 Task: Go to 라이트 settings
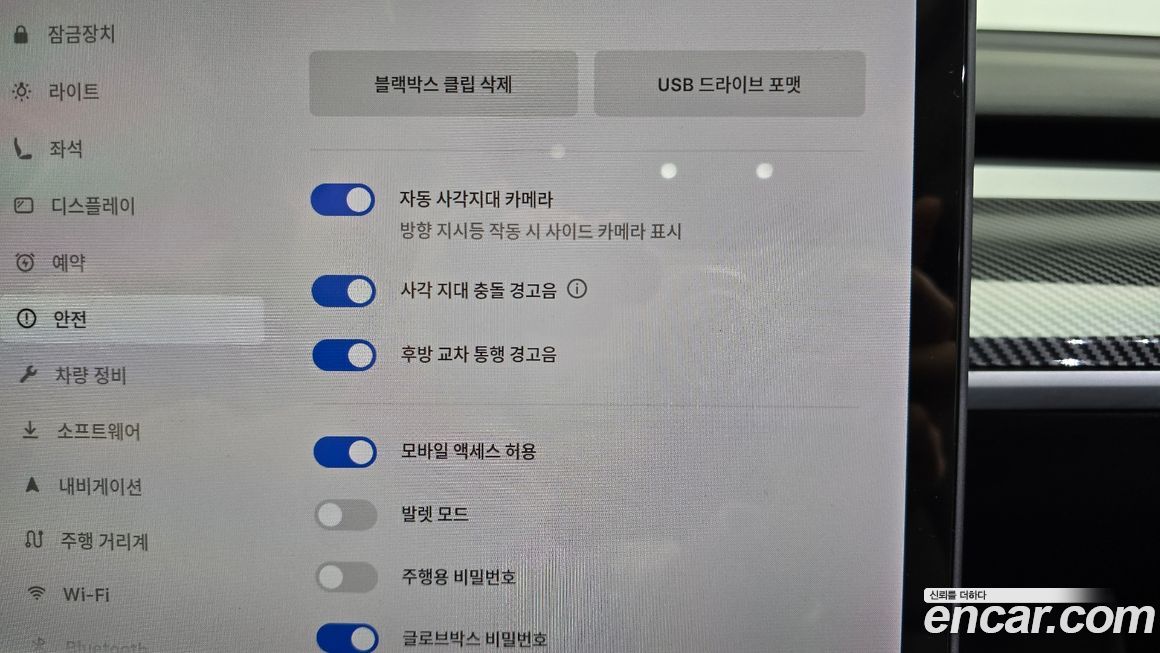(x=73, y=92)
